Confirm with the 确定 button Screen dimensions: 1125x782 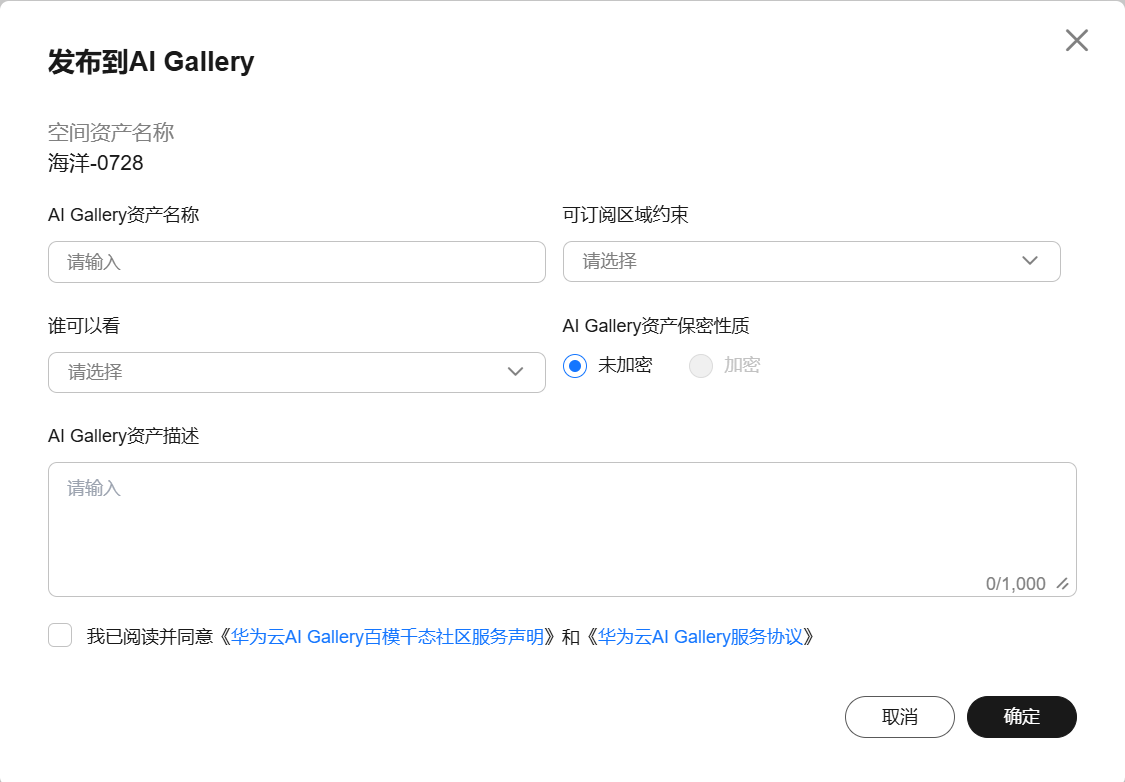tap(1021, 717)
